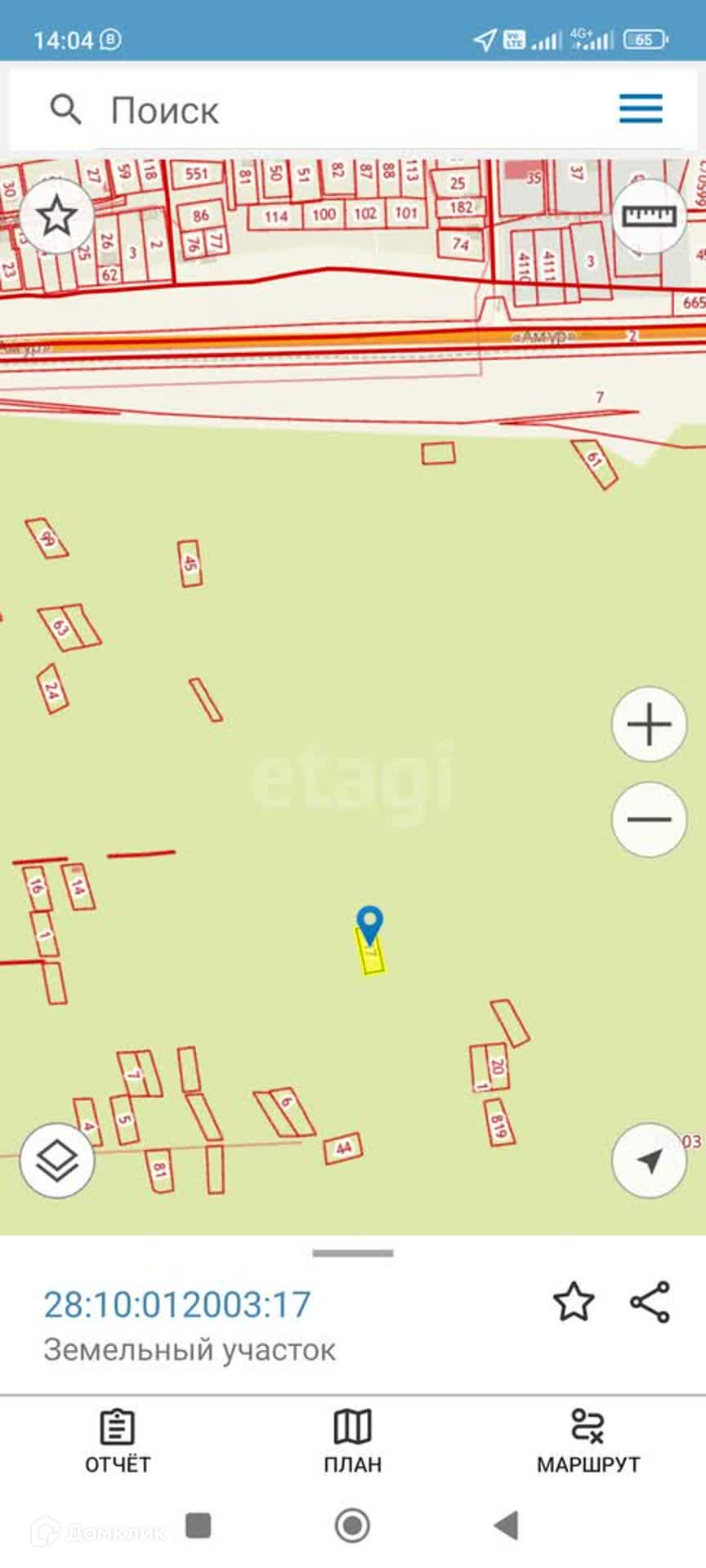Open the ОТЧЁТ report

(118, 1442)
